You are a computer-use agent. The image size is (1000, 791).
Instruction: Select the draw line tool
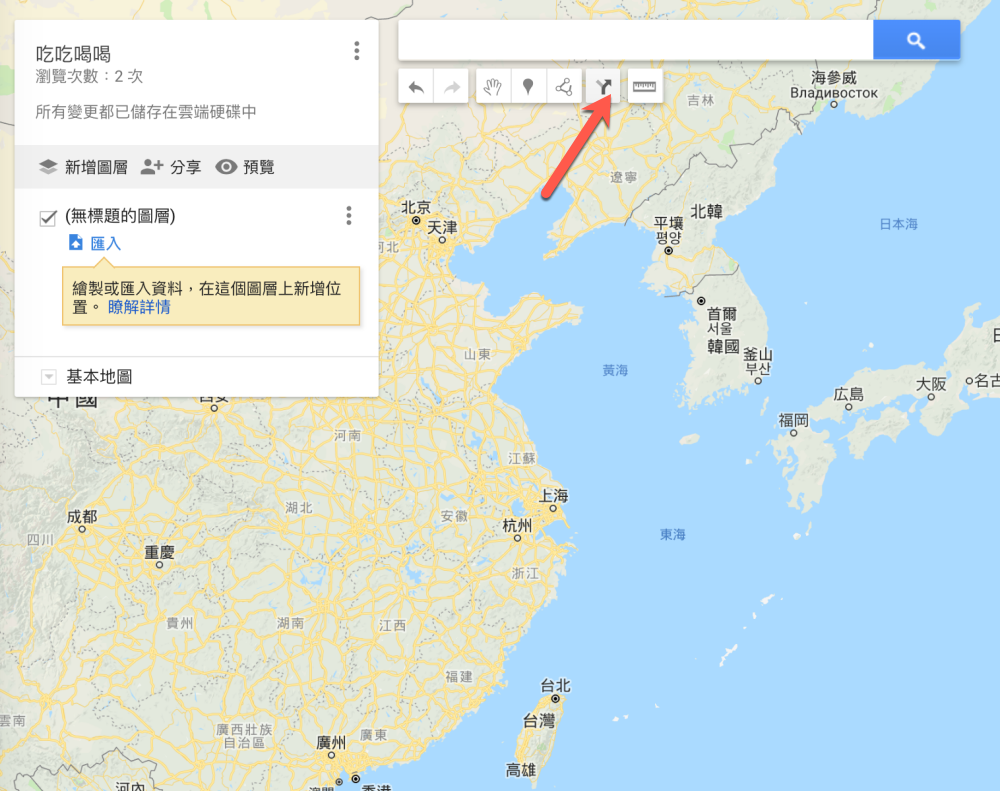pos(565,87)
